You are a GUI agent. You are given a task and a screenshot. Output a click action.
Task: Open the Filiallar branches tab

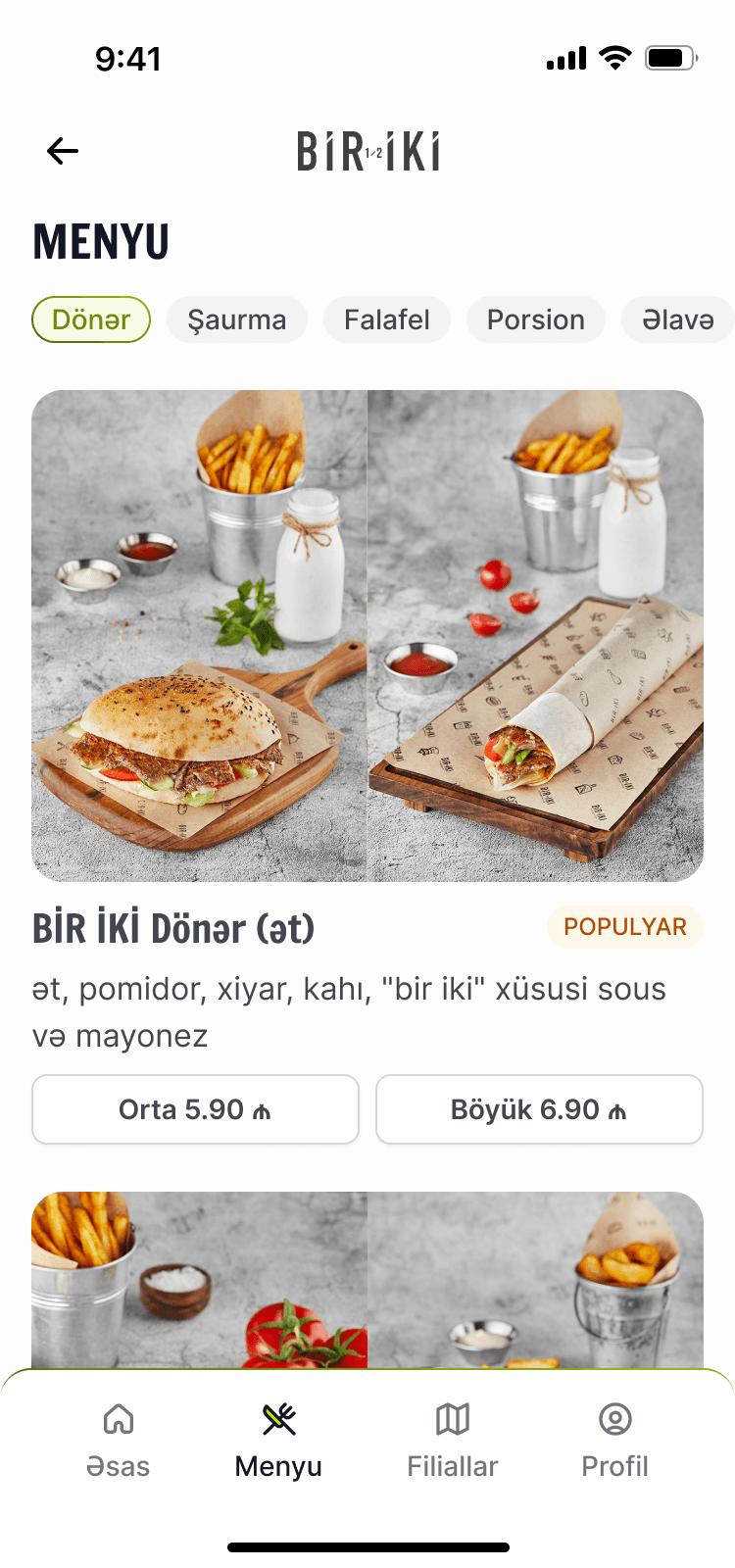pyautogui.click(x=453, y=1439)
